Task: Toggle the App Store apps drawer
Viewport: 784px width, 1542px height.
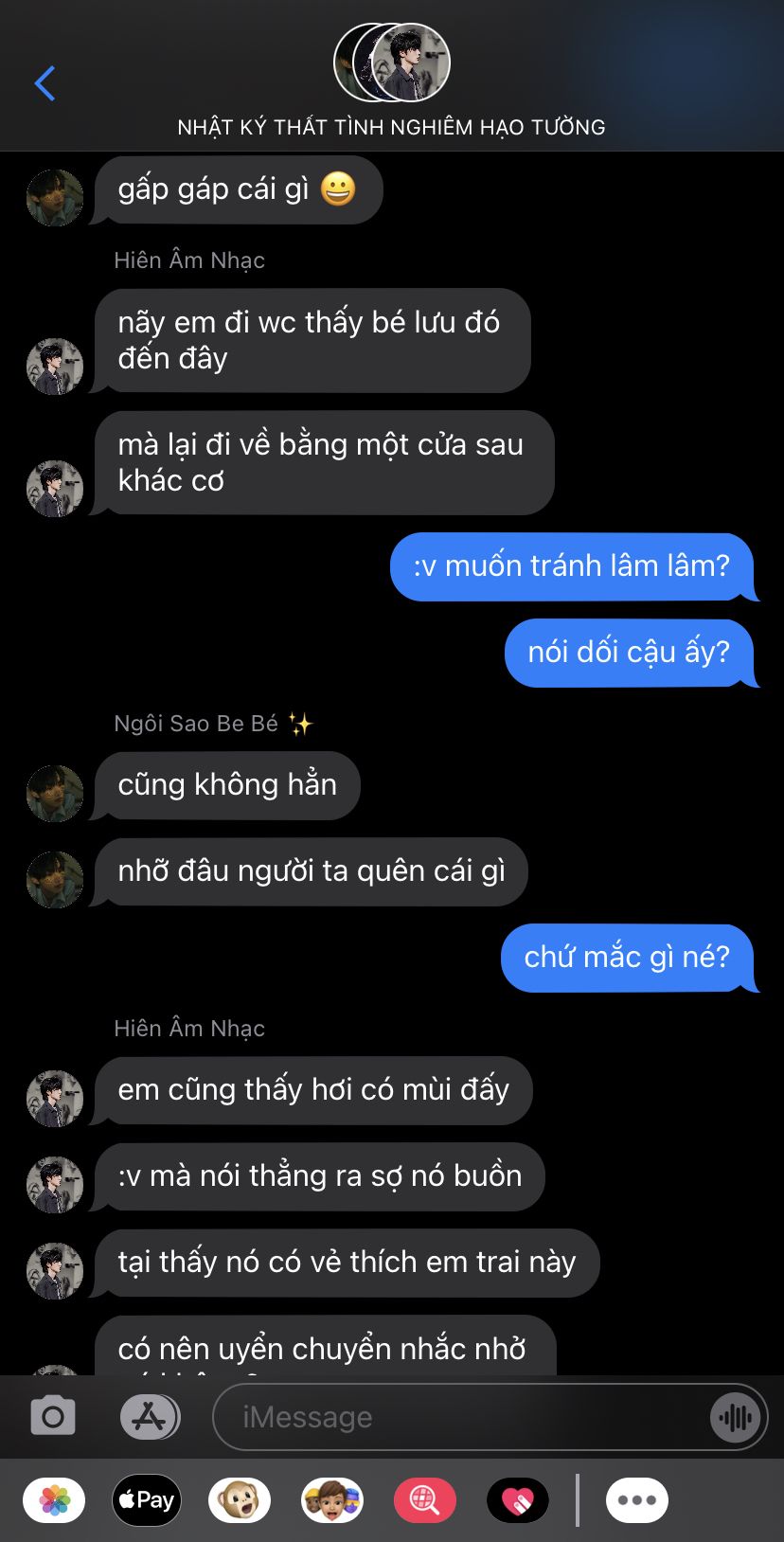Action: [150, 1417]
